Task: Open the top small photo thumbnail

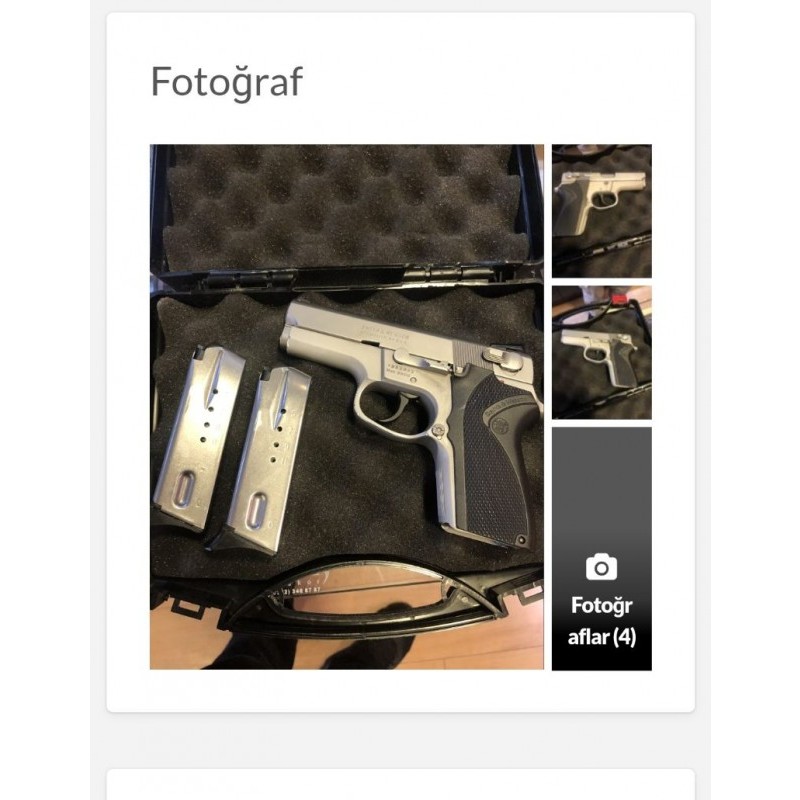Action: pos(601,211)
